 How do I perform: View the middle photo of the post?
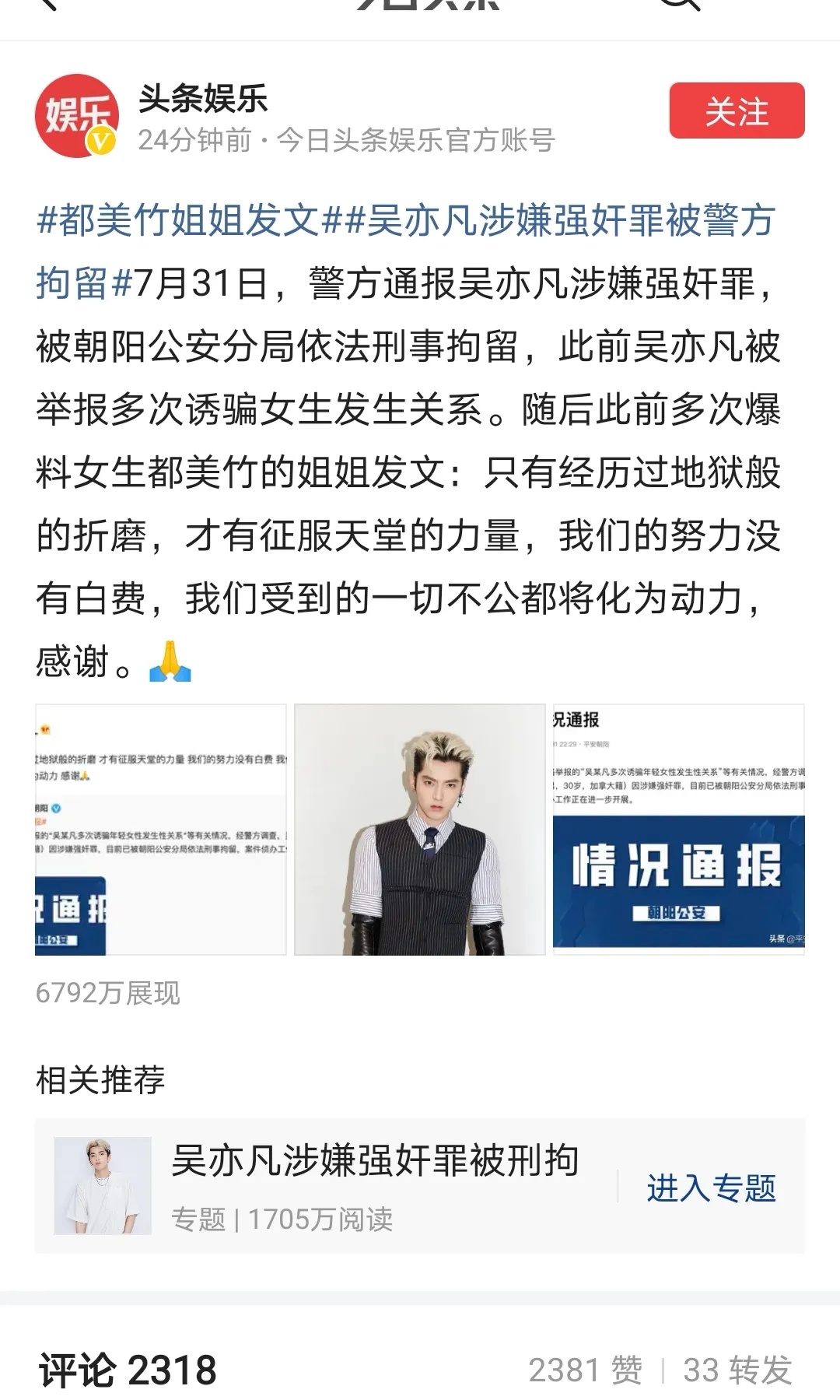420,830
